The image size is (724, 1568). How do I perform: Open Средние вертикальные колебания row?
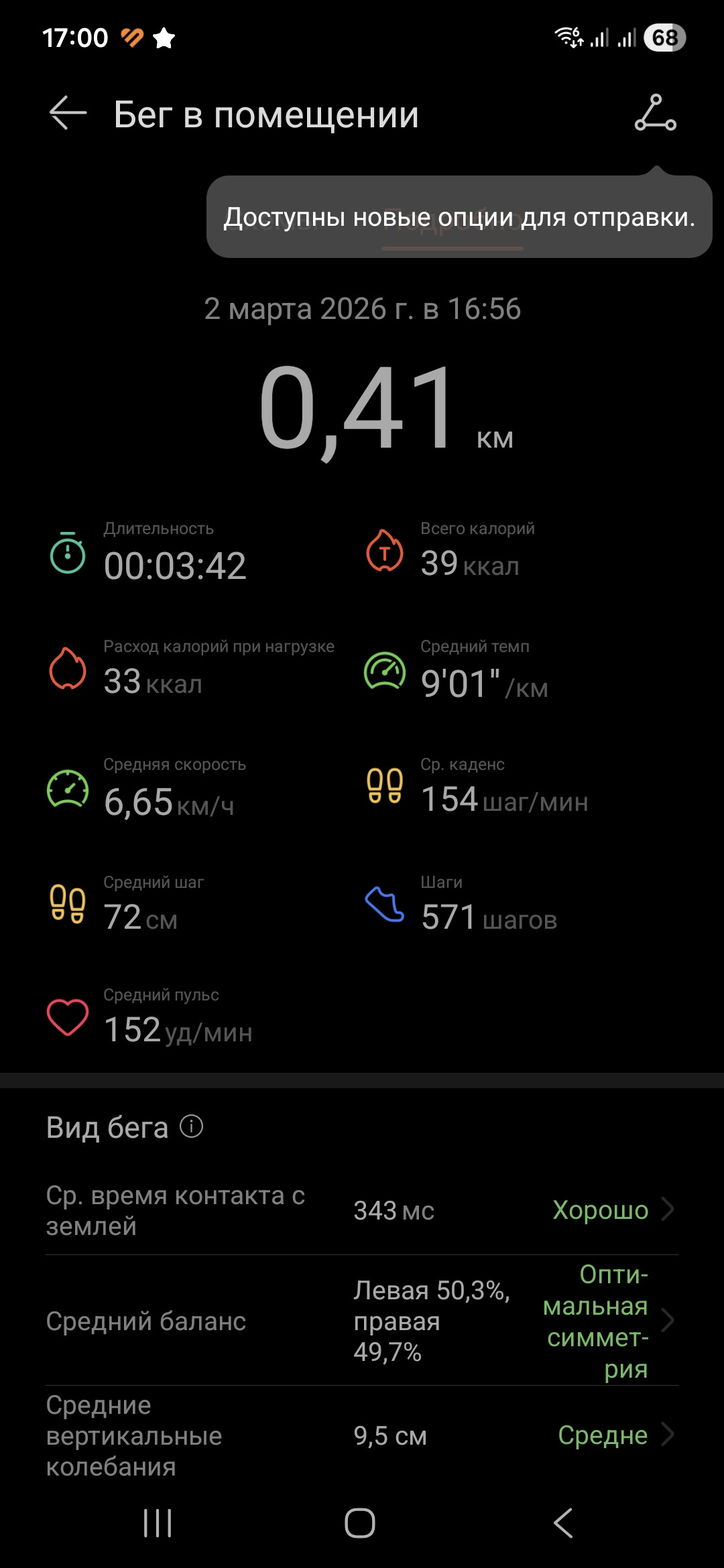pyautogui.click(x=362, y=1435)
